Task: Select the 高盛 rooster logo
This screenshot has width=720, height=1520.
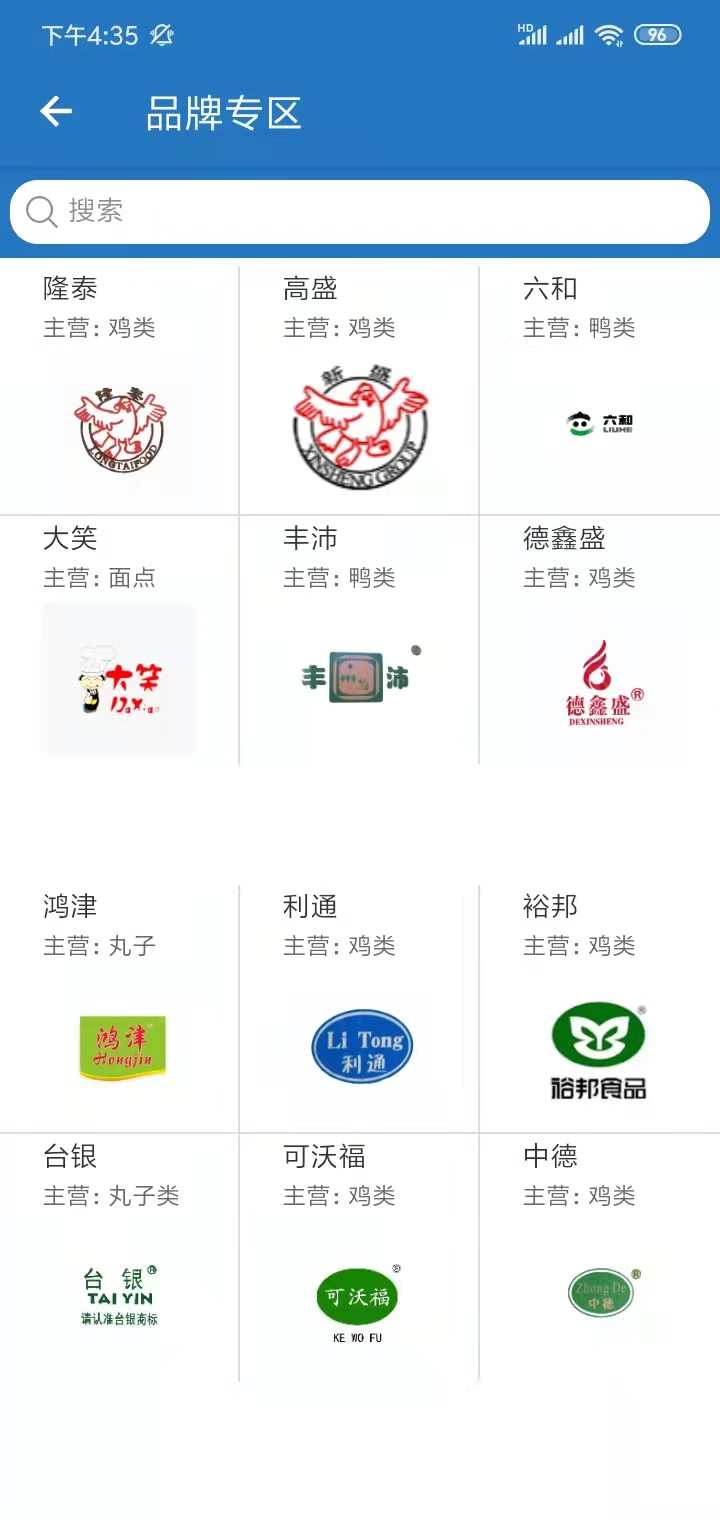Action: pyautogui.click(x=360, y=425)
